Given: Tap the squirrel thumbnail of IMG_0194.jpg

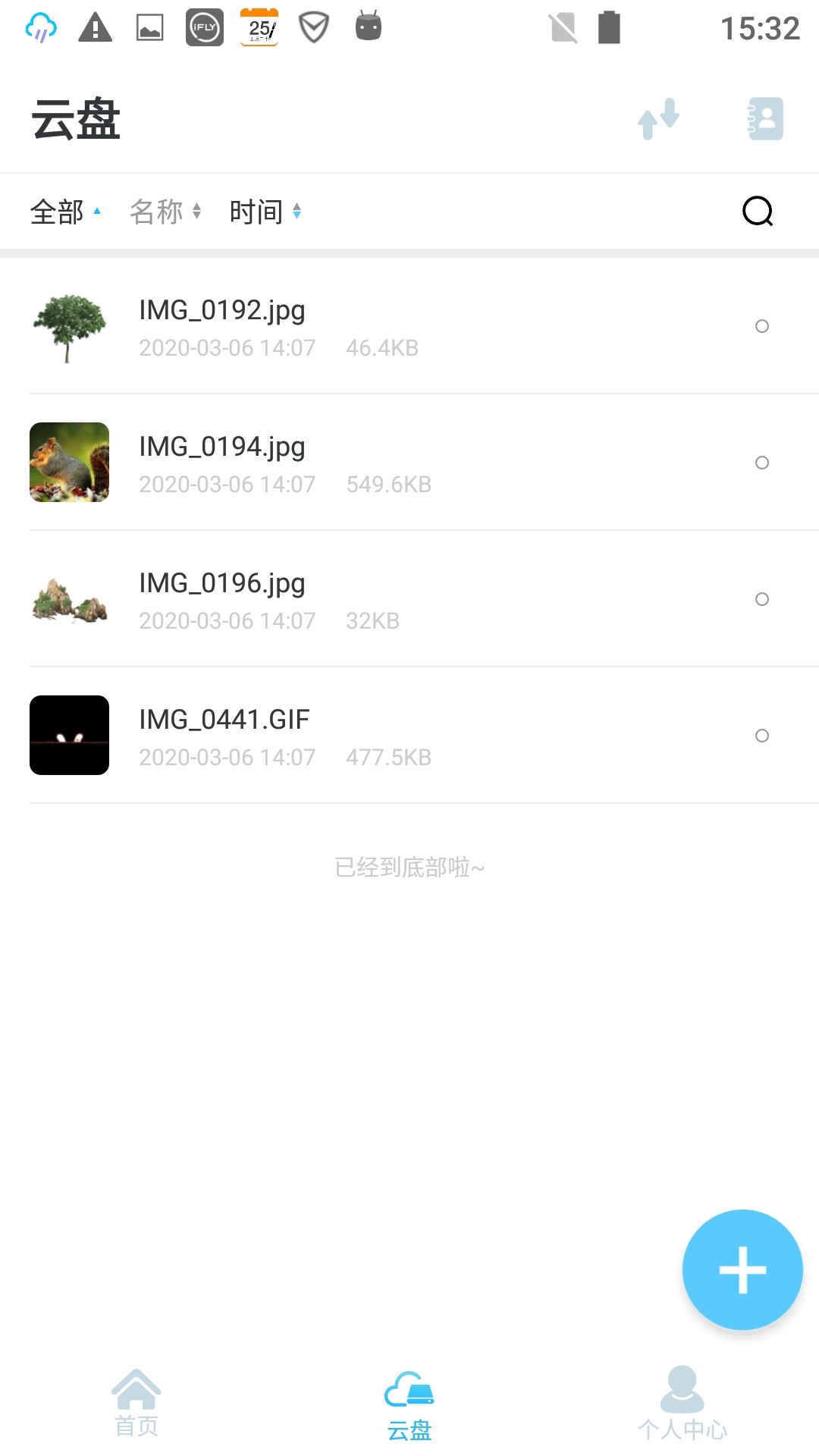Looking at the screenshot, I should pyautogui.click(x=69, y=463).
